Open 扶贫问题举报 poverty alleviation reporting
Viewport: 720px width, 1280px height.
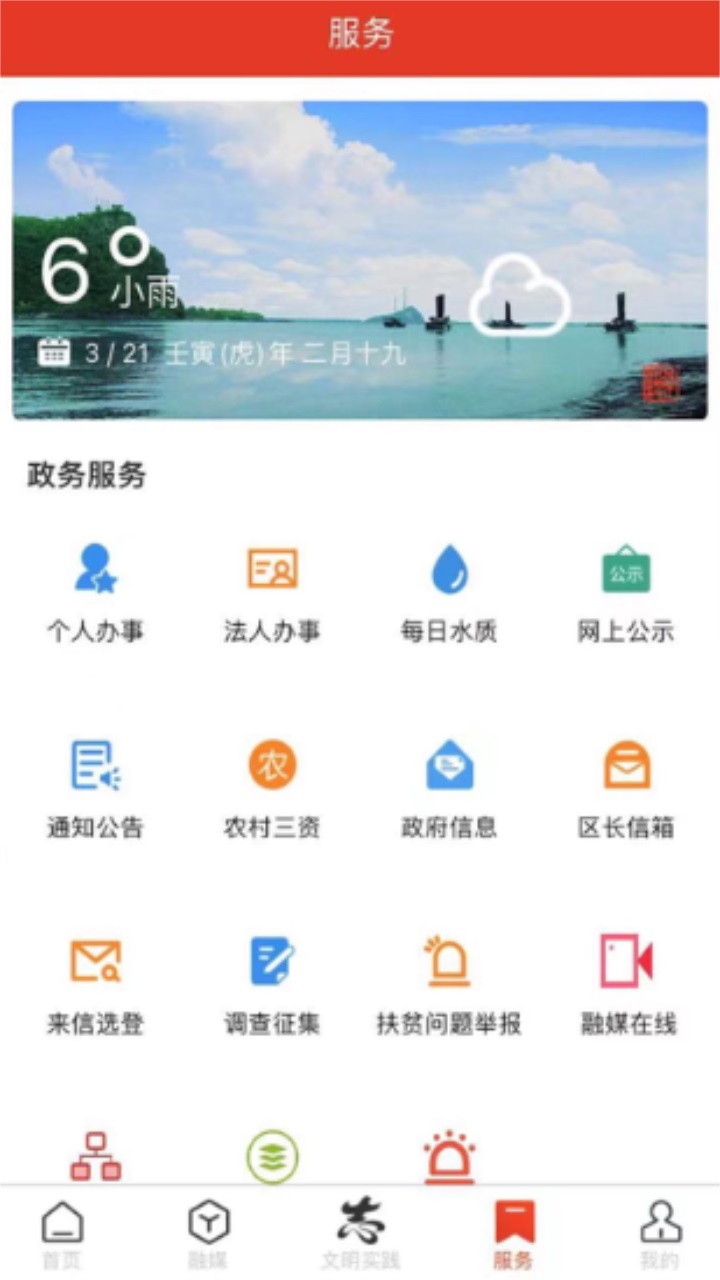(449, 985)
